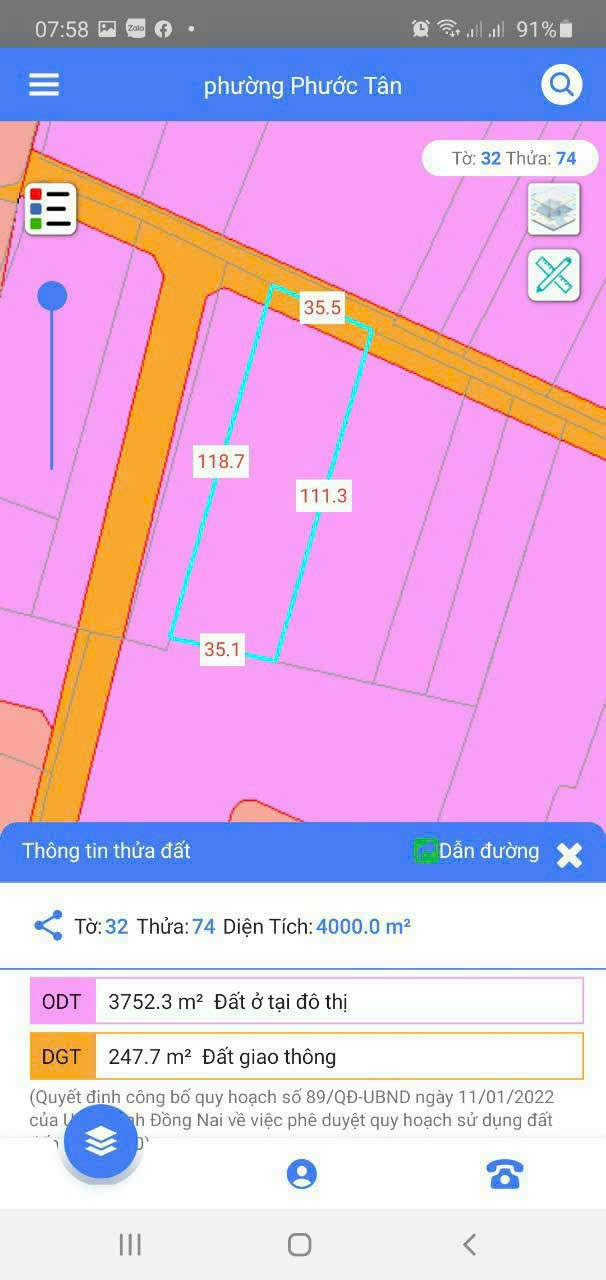Share the parcel information

(48, 926)
